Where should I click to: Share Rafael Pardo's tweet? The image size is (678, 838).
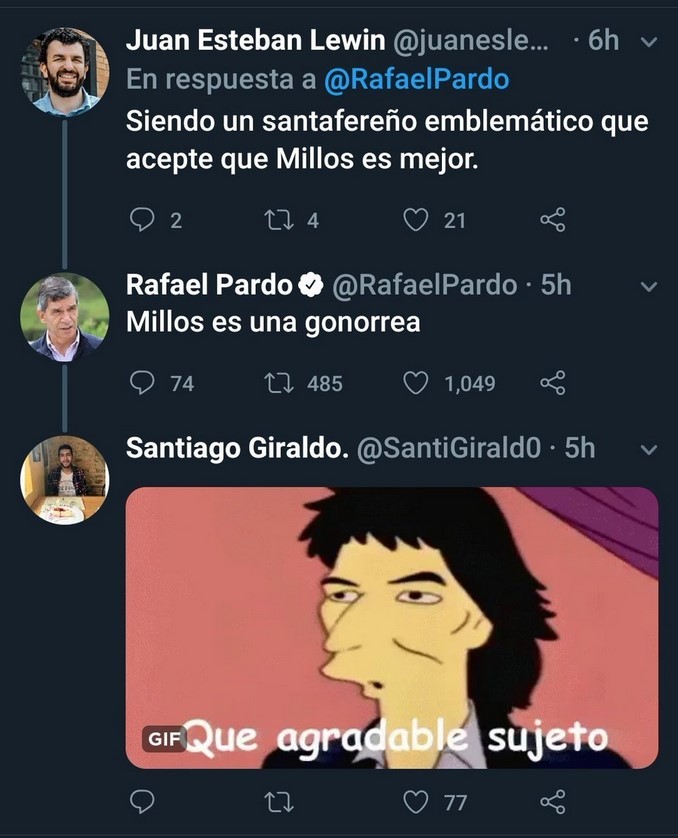click(x=552, y=382)
